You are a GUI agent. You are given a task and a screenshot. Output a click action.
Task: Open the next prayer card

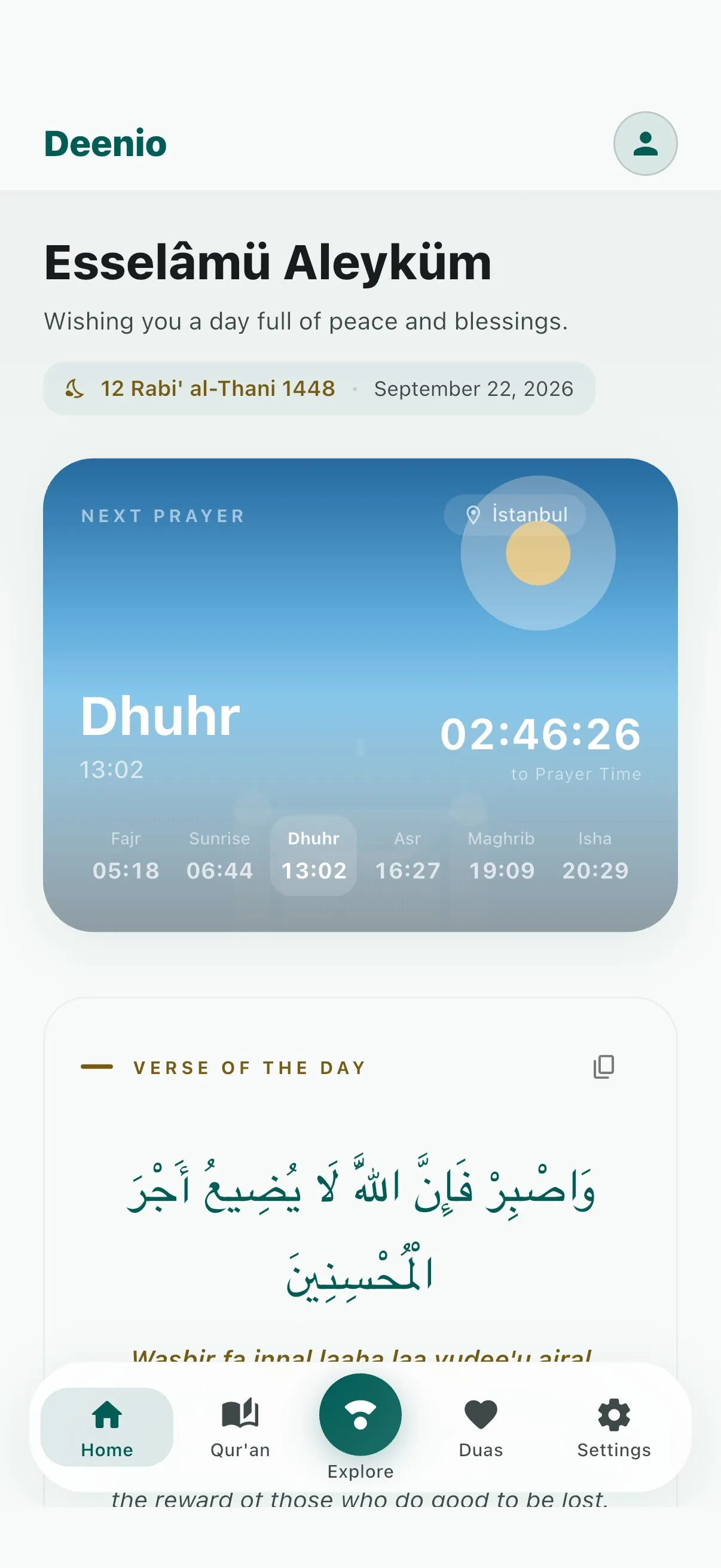[360, 694]
